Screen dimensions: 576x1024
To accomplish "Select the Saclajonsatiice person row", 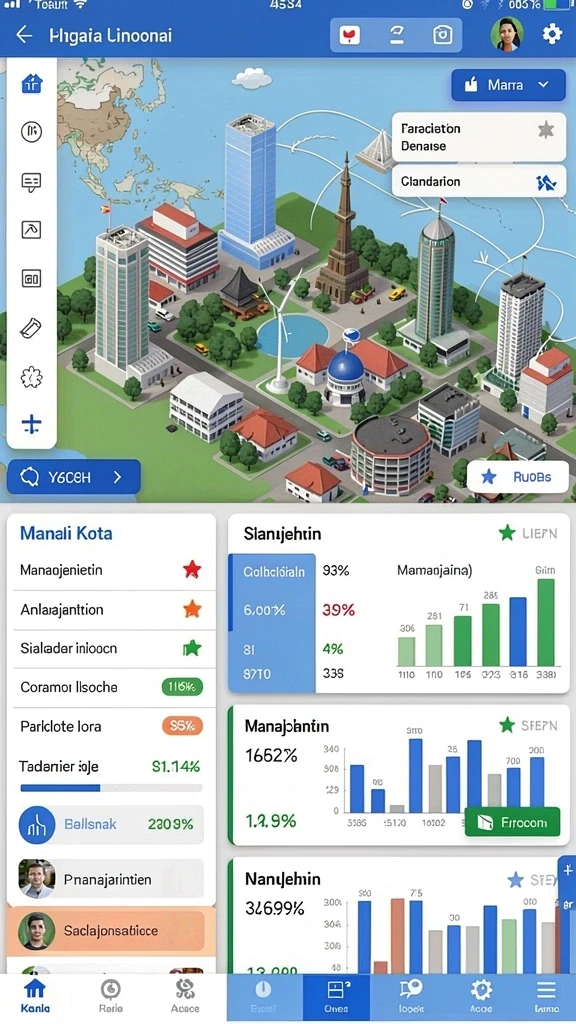I will point(112,930).
